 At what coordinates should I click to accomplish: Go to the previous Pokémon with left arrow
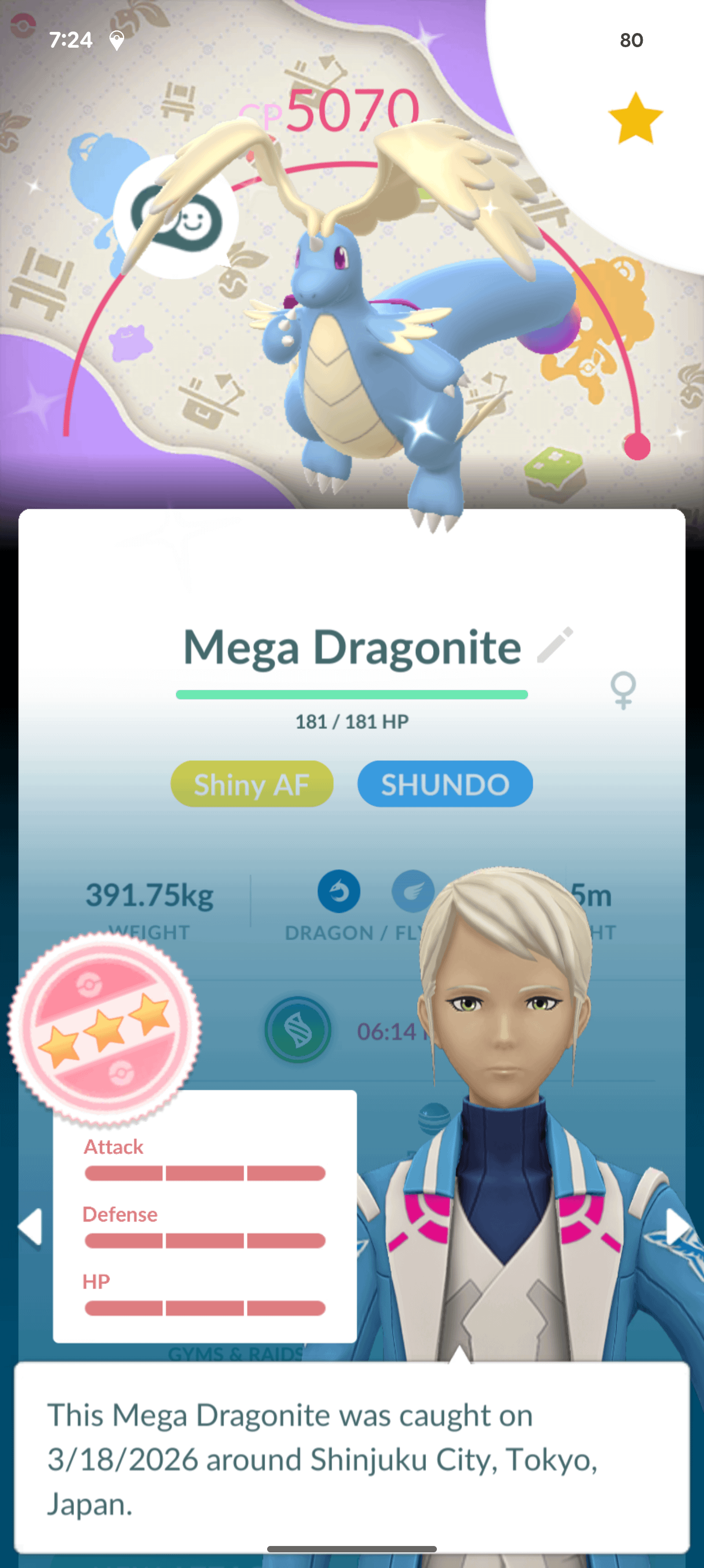30,1226
